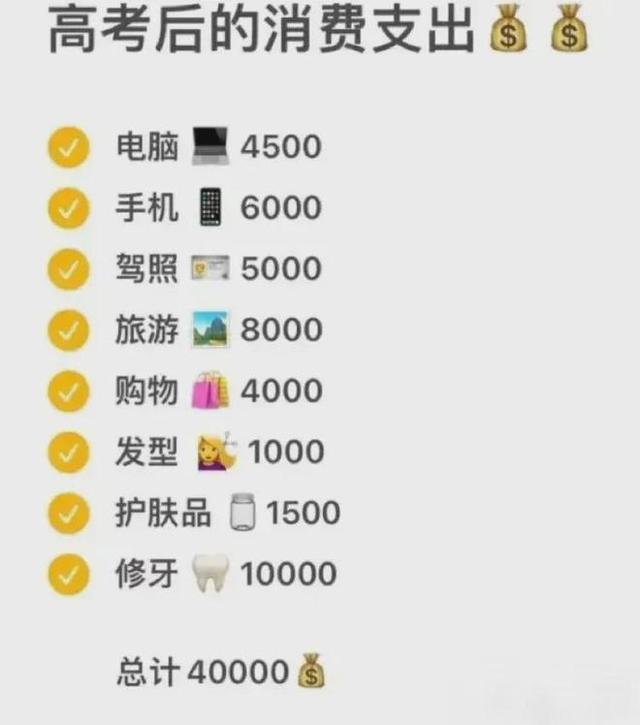The image size is (640, 725).
Task: Uncheck the 护肤品 1500 item
Action: [69, 513]
